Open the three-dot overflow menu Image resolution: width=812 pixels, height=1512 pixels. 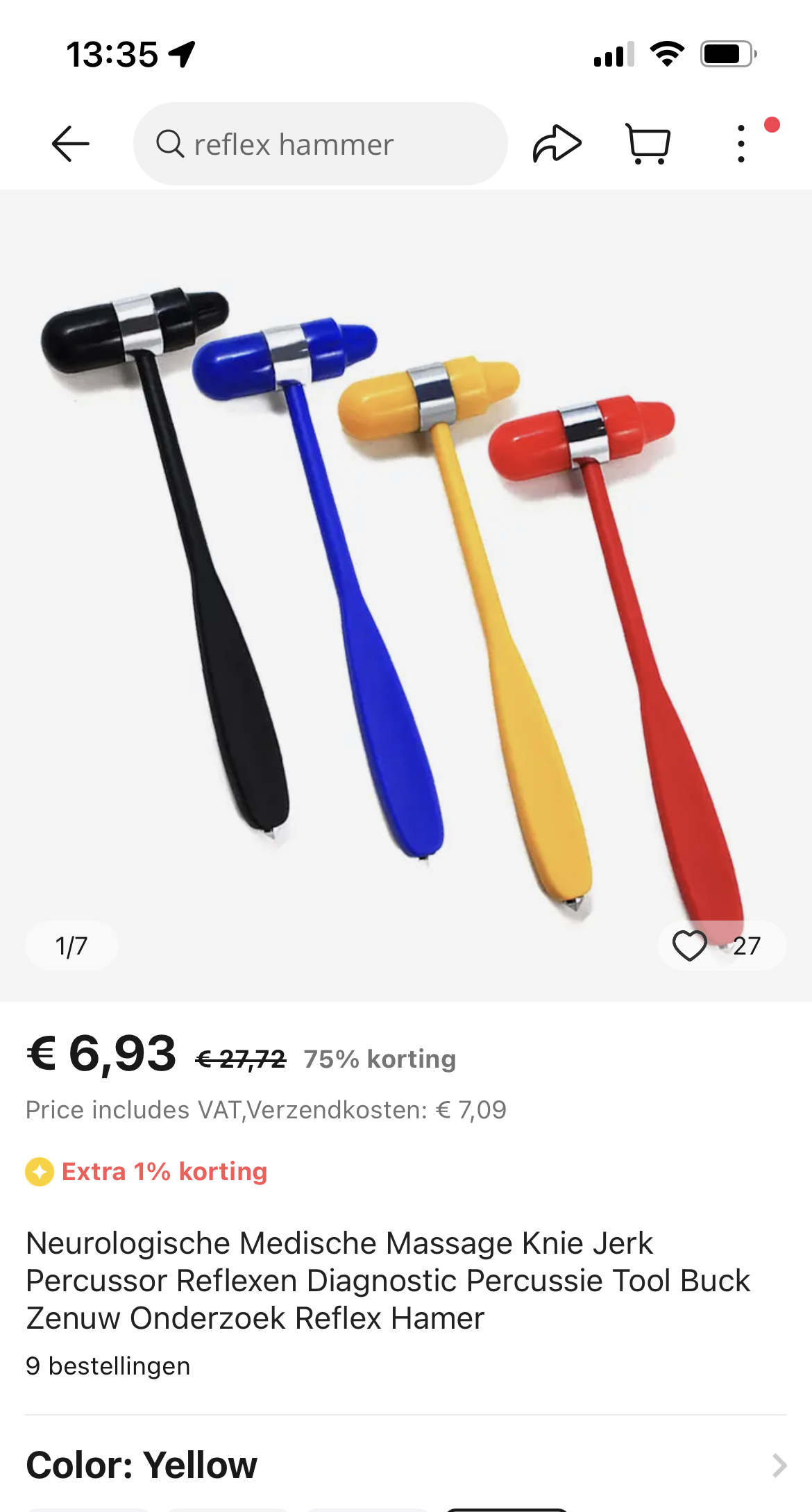pyautogui.click(x=741, y=144)
